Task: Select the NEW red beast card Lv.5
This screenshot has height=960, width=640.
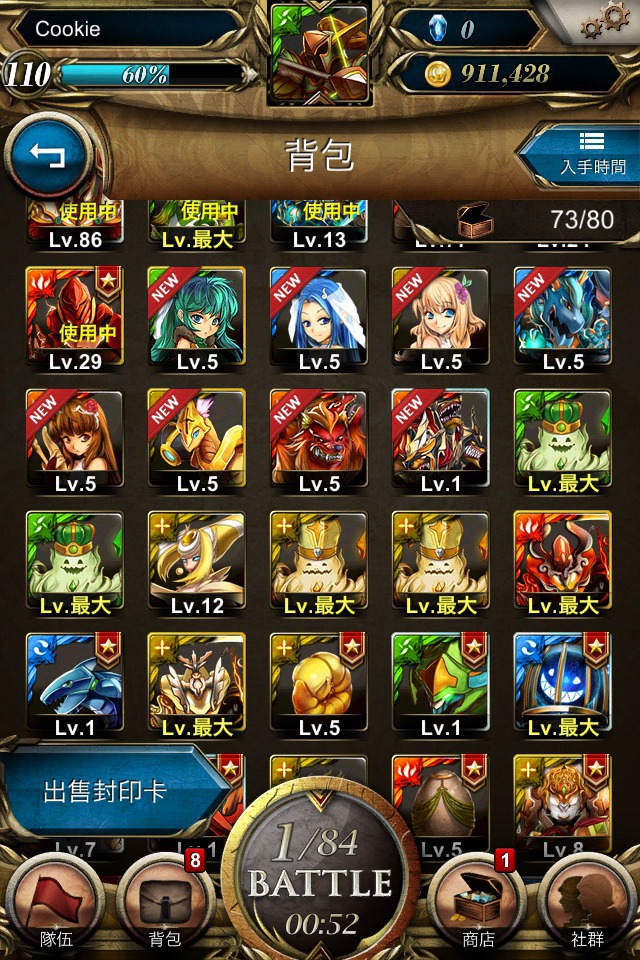Action: click(319, 442)
